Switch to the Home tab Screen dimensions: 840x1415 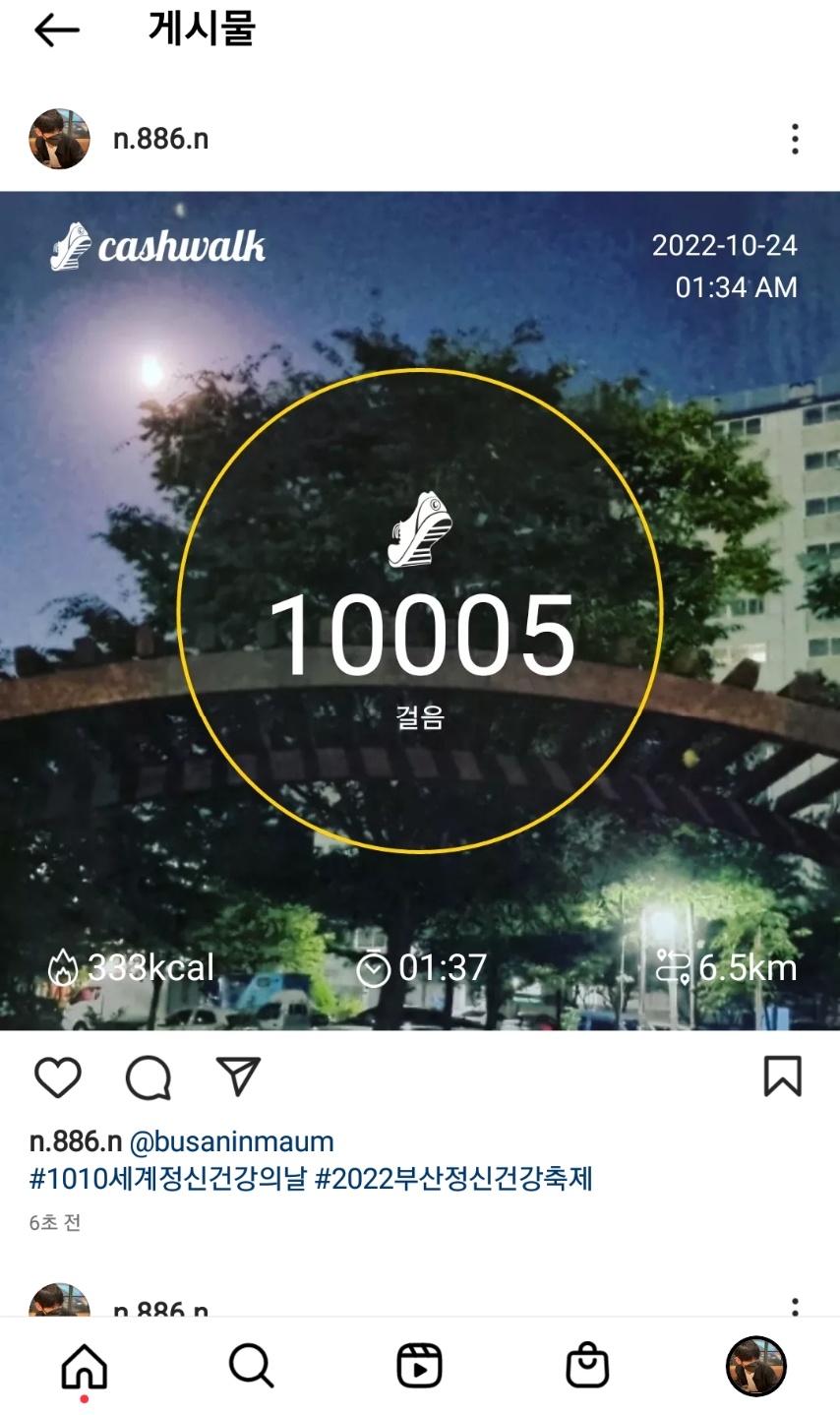coord(85,1366)
